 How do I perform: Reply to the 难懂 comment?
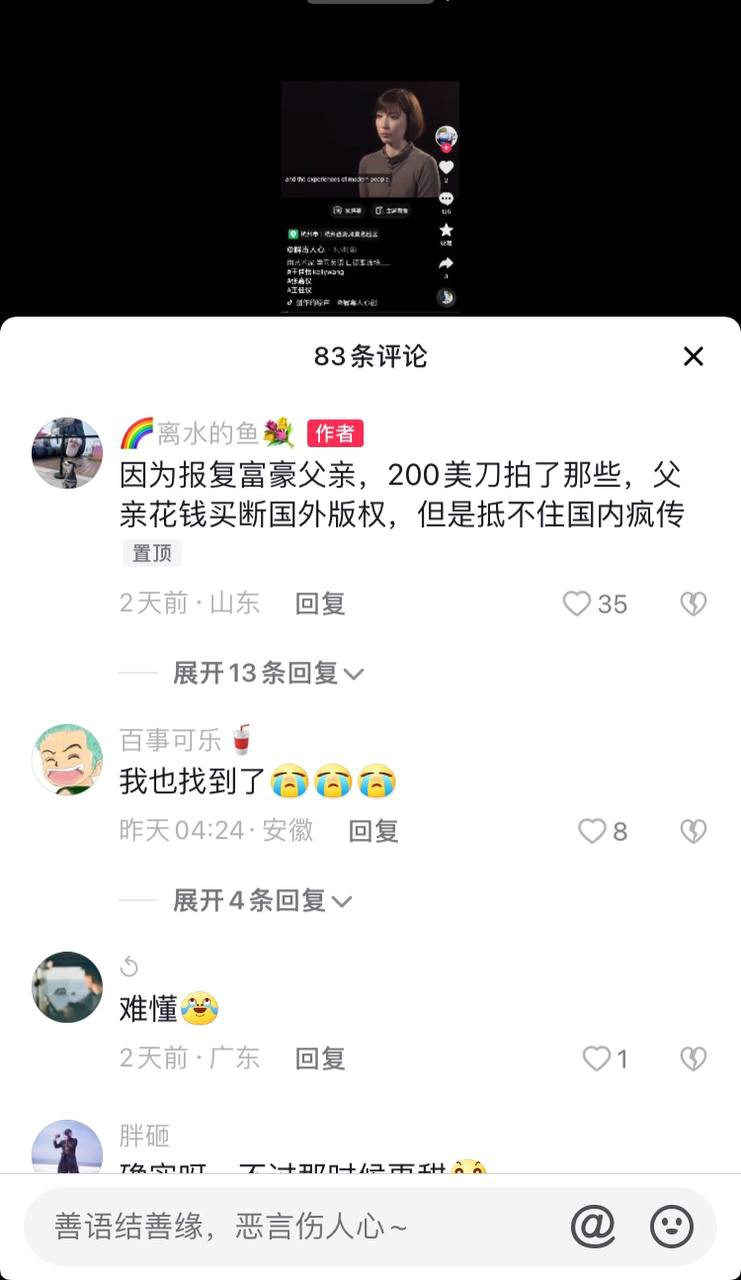point(320,1058)
